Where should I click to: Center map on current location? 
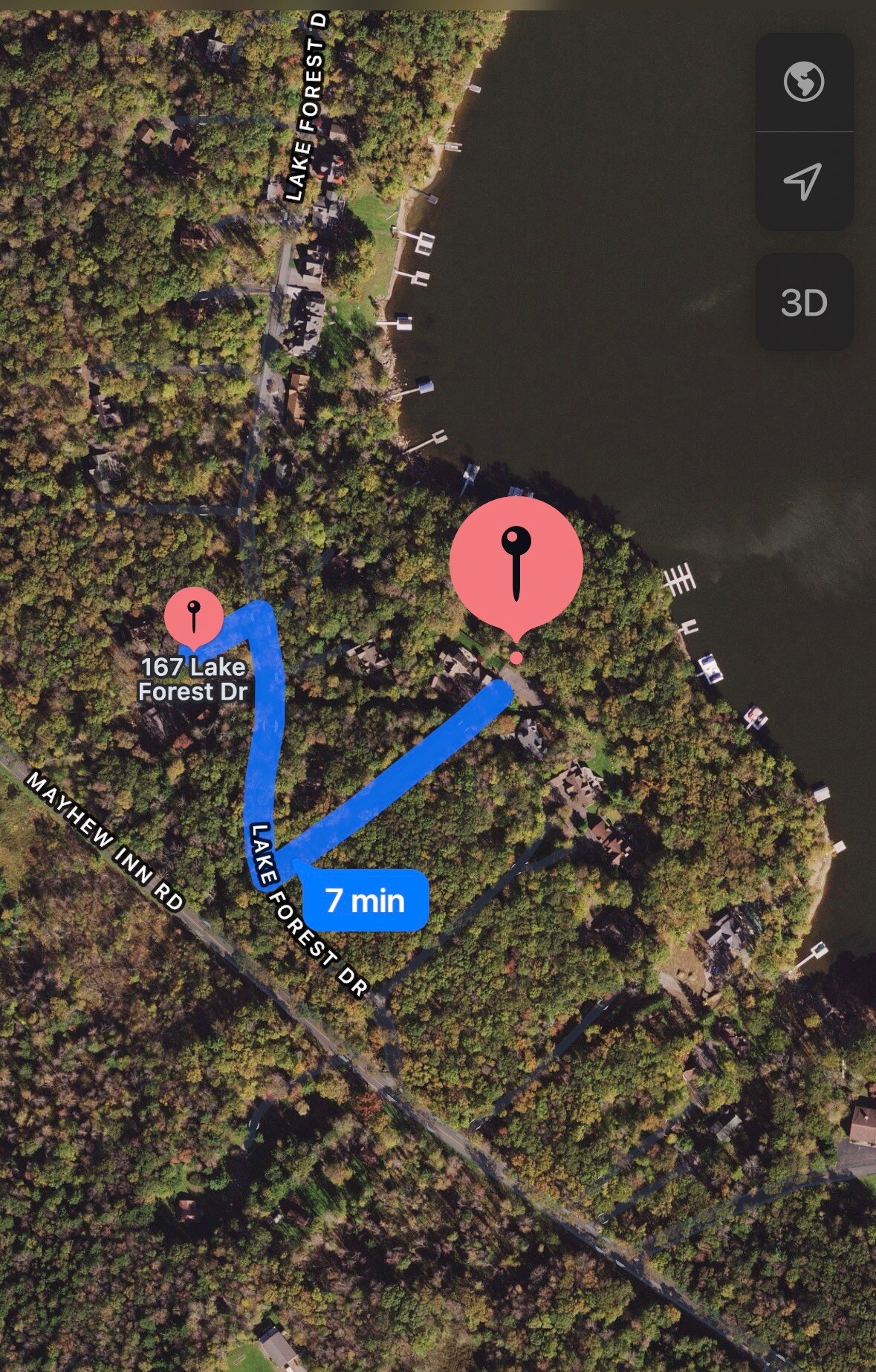click(804, 181)
